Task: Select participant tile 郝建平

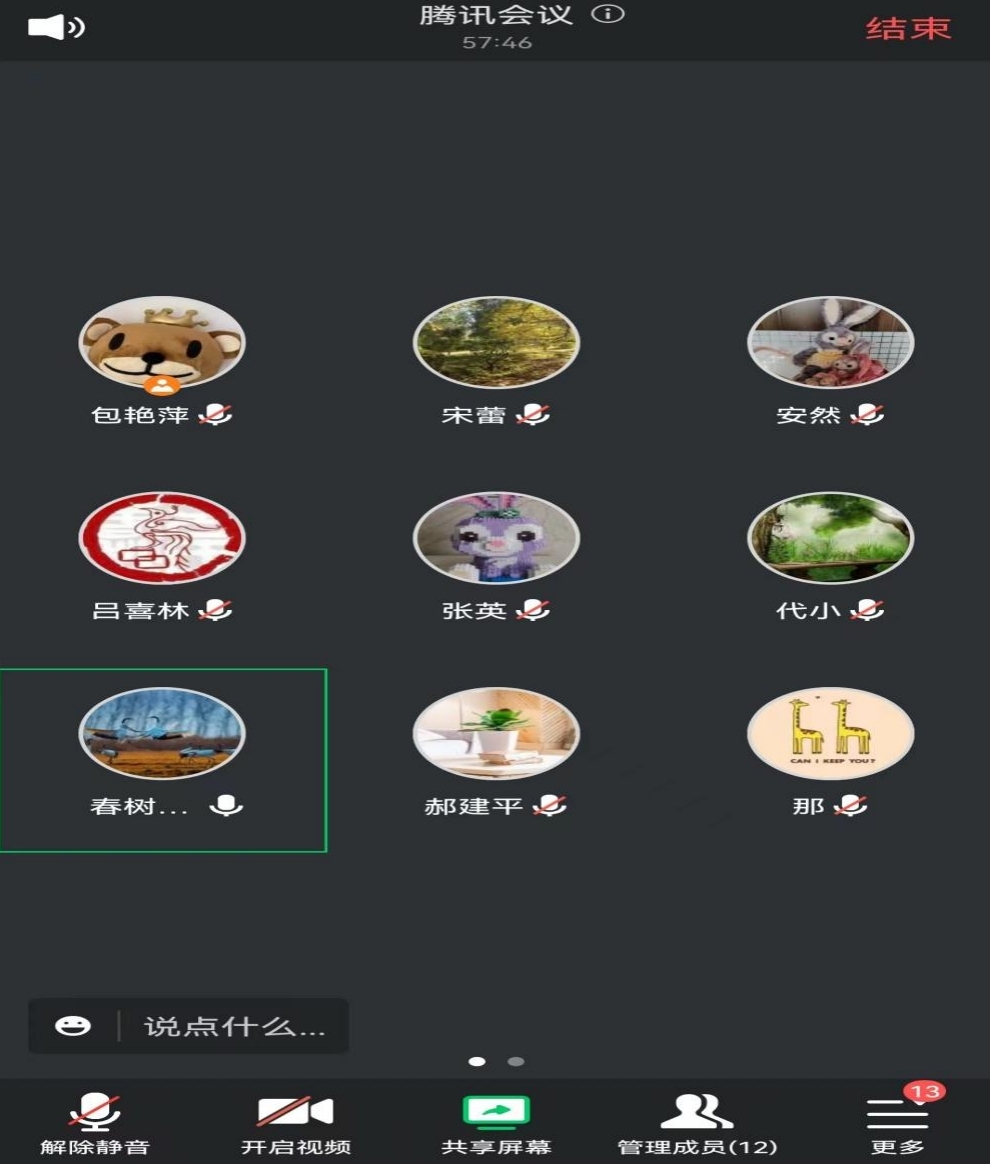Action: pyautogui.click(x=496, y=735)
